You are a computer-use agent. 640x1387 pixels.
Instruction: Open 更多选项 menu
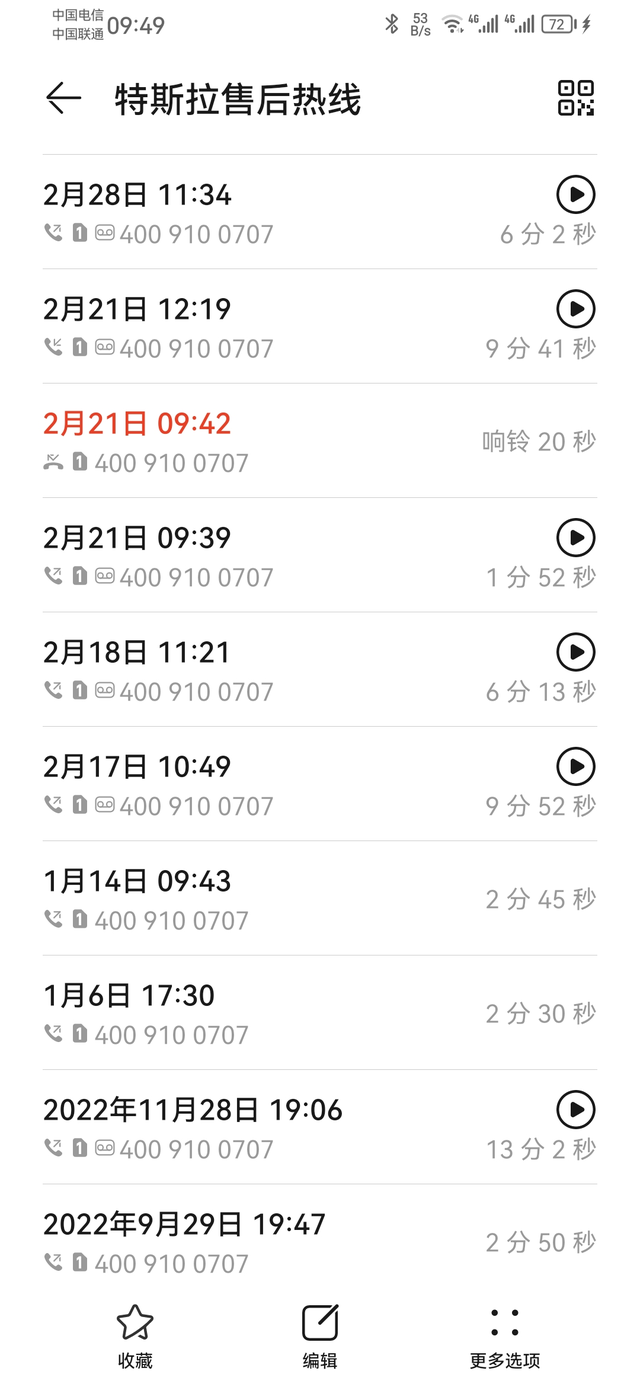tap(505, 1335)
